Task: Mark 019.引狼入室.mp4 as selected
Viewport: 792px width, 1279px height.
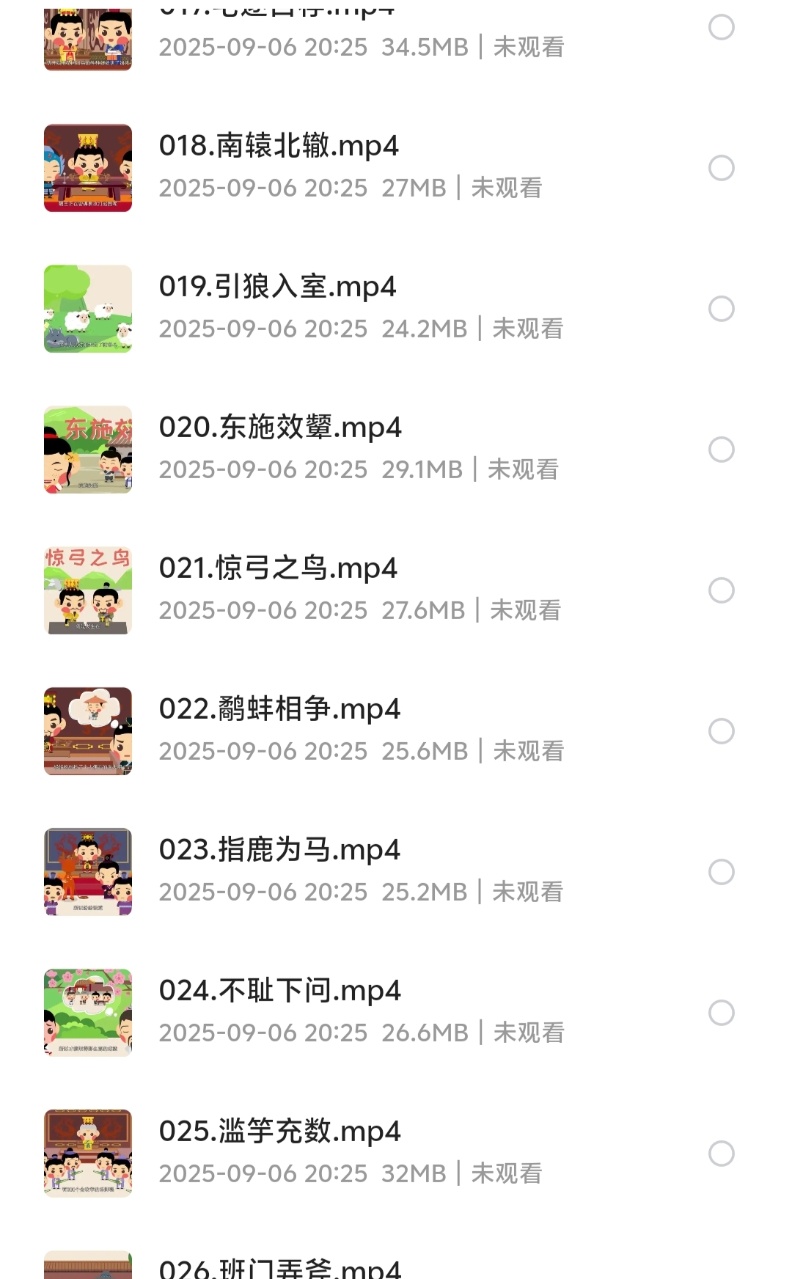Action: pyautogui.click(x=722, y=309)
